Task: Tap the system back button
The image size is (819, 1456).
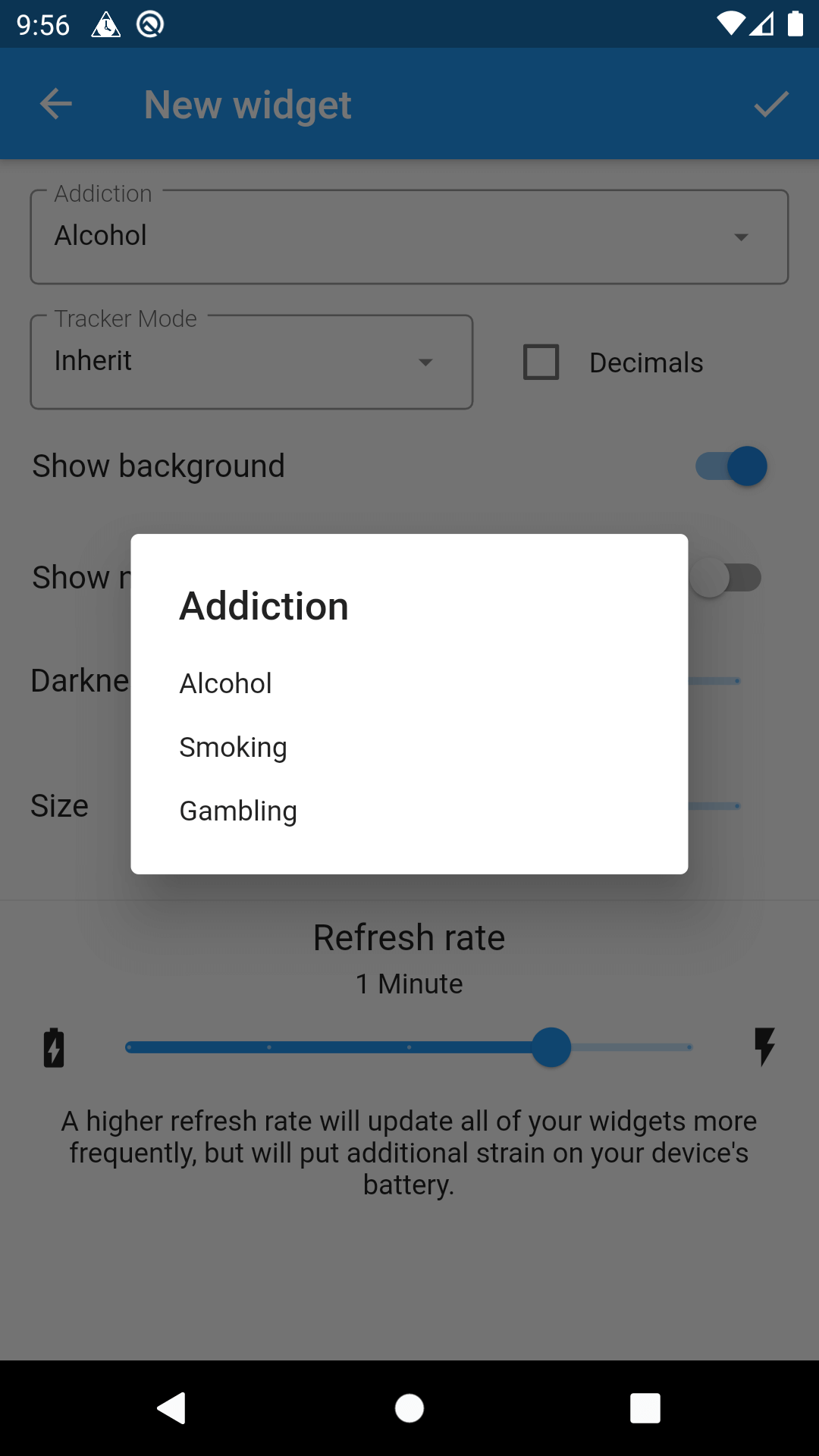Action: (x=172, y=1408)
